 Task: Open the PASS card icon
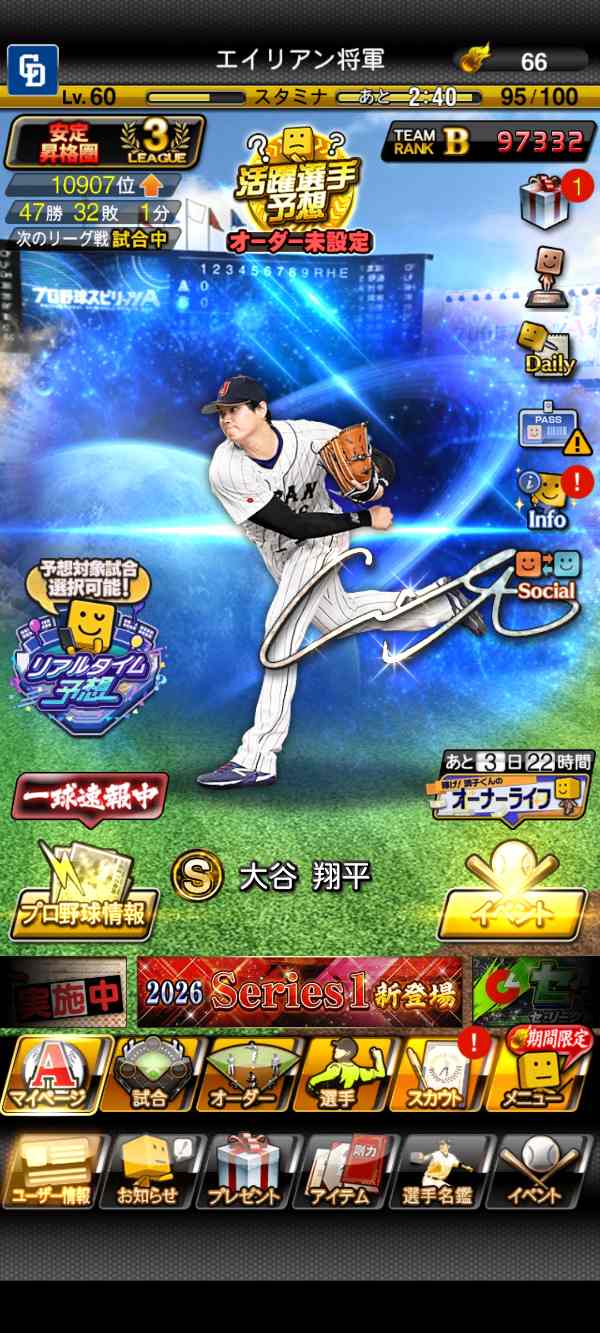click(x=548, y=425)
